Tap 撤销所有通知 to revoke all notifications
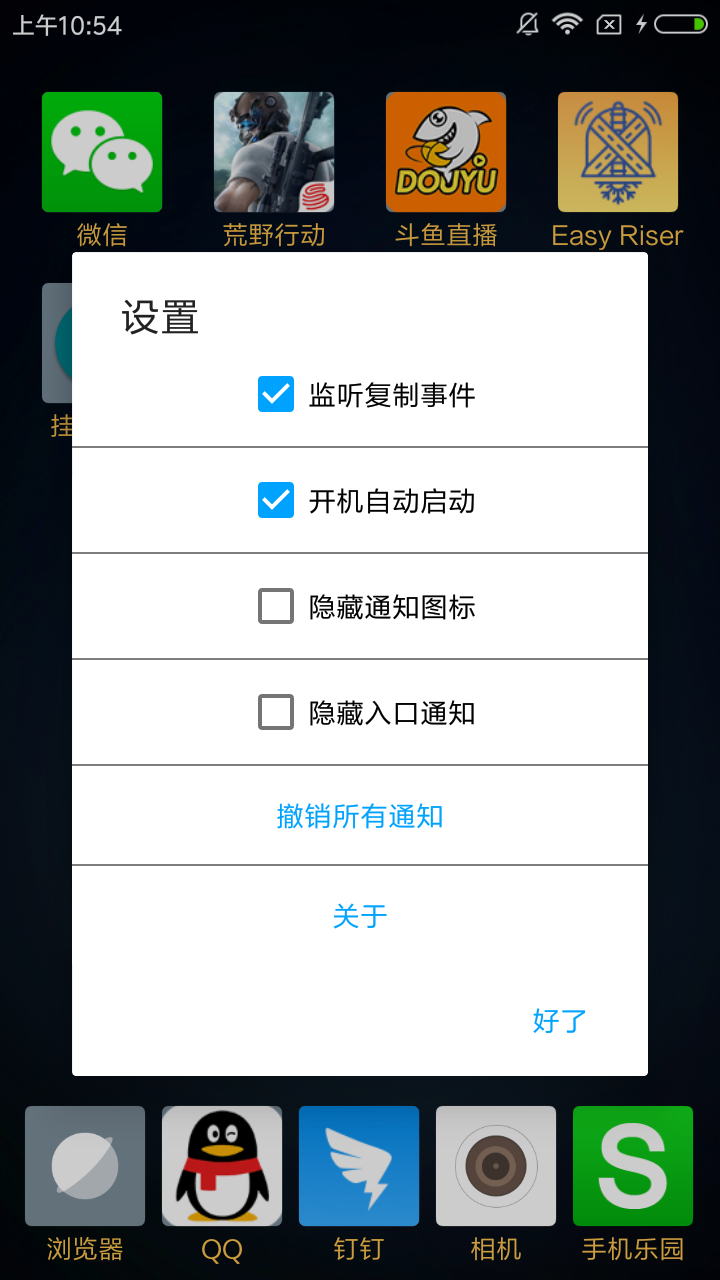The width and height of the screenshot is (720, 1280). coord(360,816)
